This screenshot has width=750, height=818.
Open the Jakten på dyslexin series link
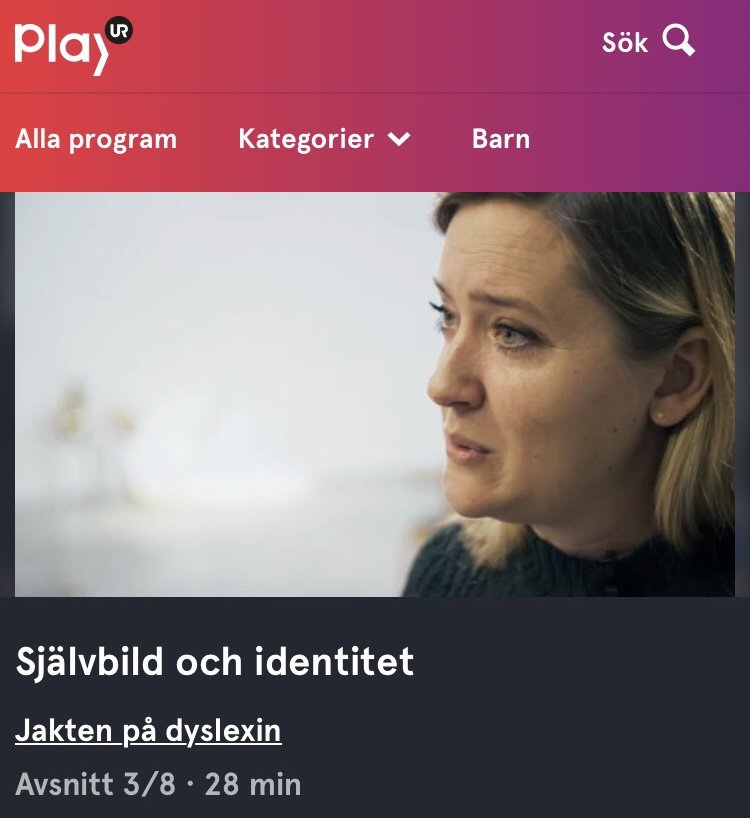click(148, 732)
